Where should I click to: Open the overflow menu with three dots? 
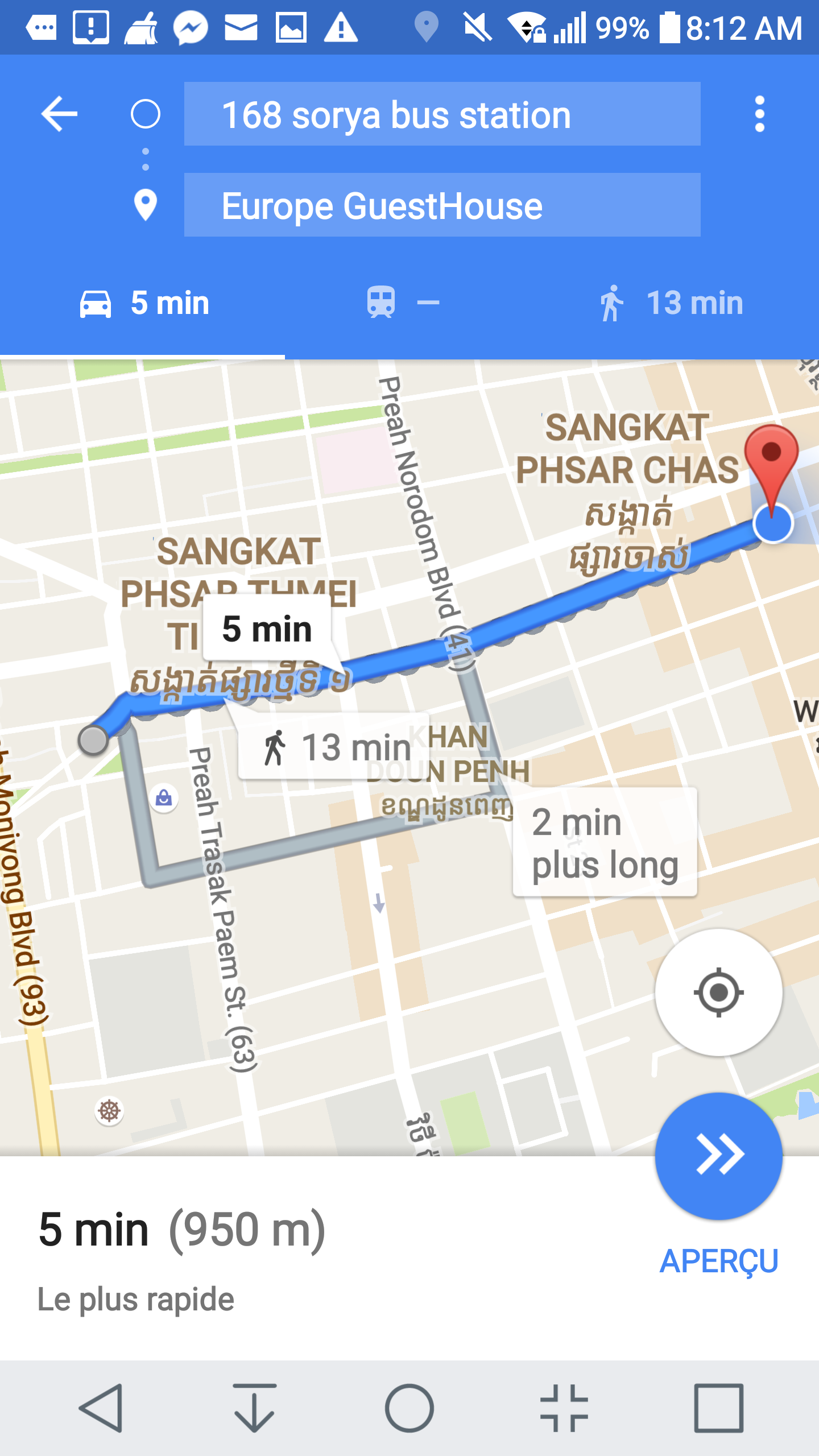pos(759,114)
